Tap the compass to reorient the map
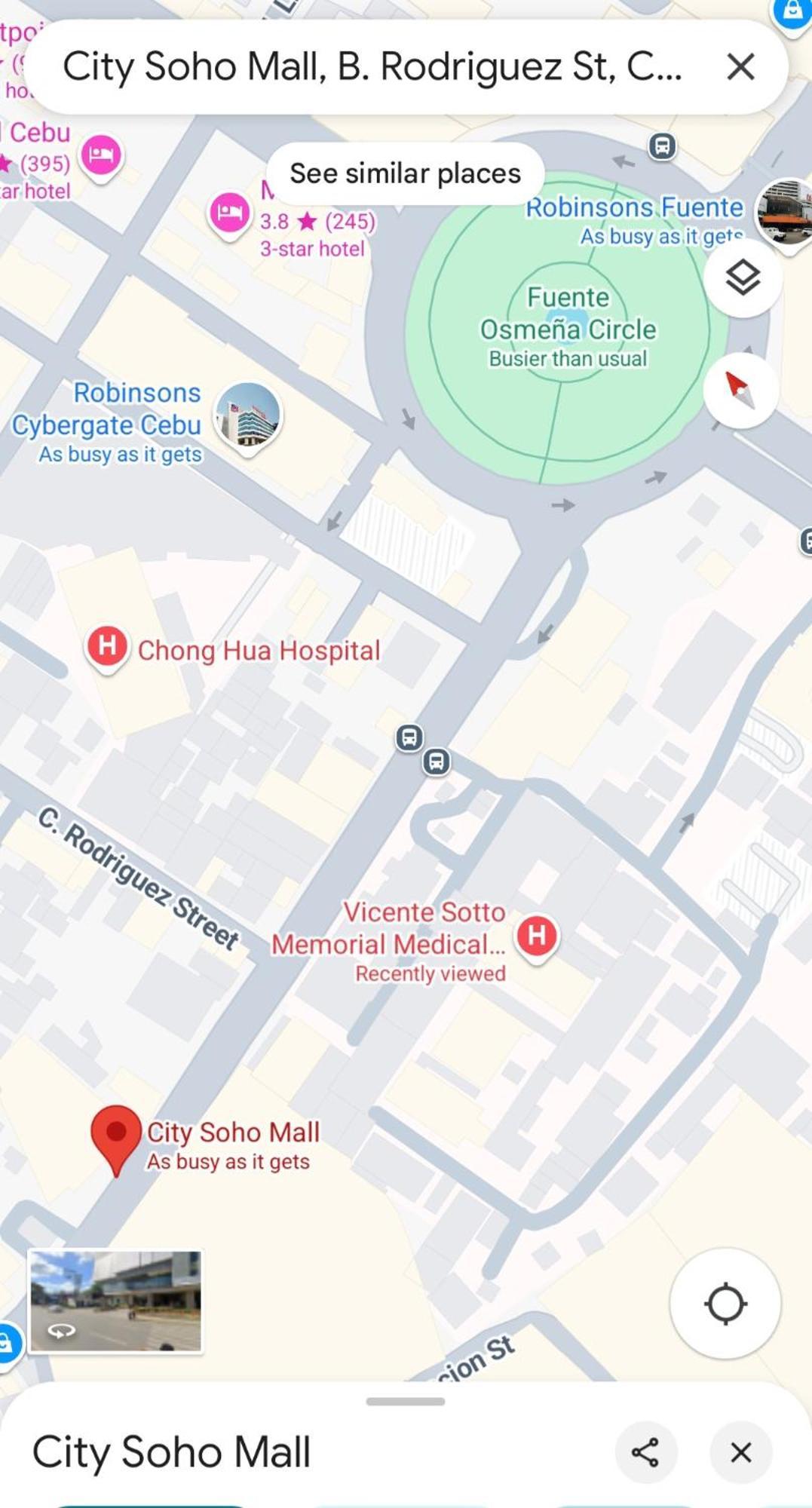This screenshot has height=1508, width=812. click(740, 390)
